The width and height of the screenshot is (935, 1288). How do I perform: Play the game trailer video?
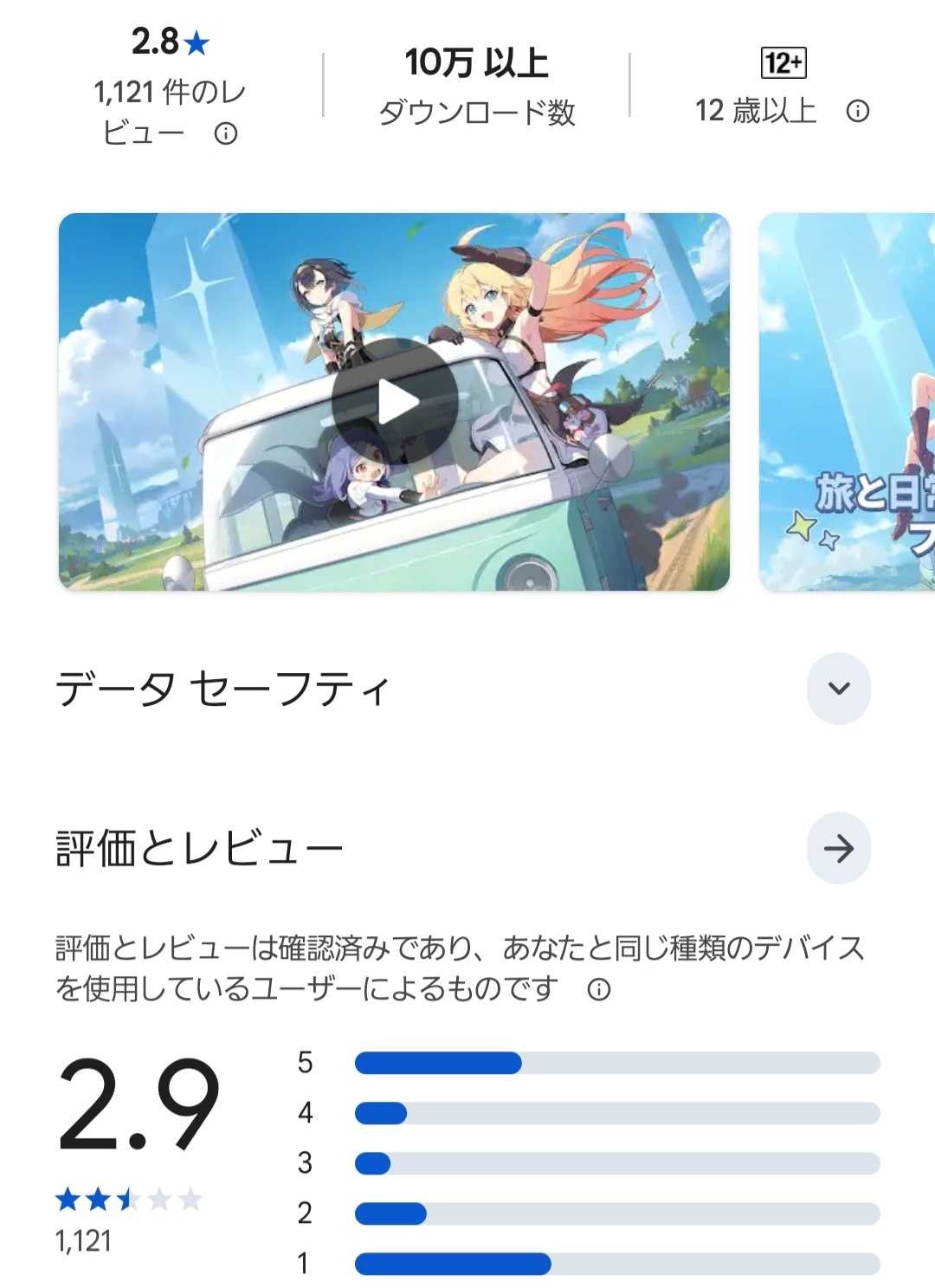[x=394, y=402]
